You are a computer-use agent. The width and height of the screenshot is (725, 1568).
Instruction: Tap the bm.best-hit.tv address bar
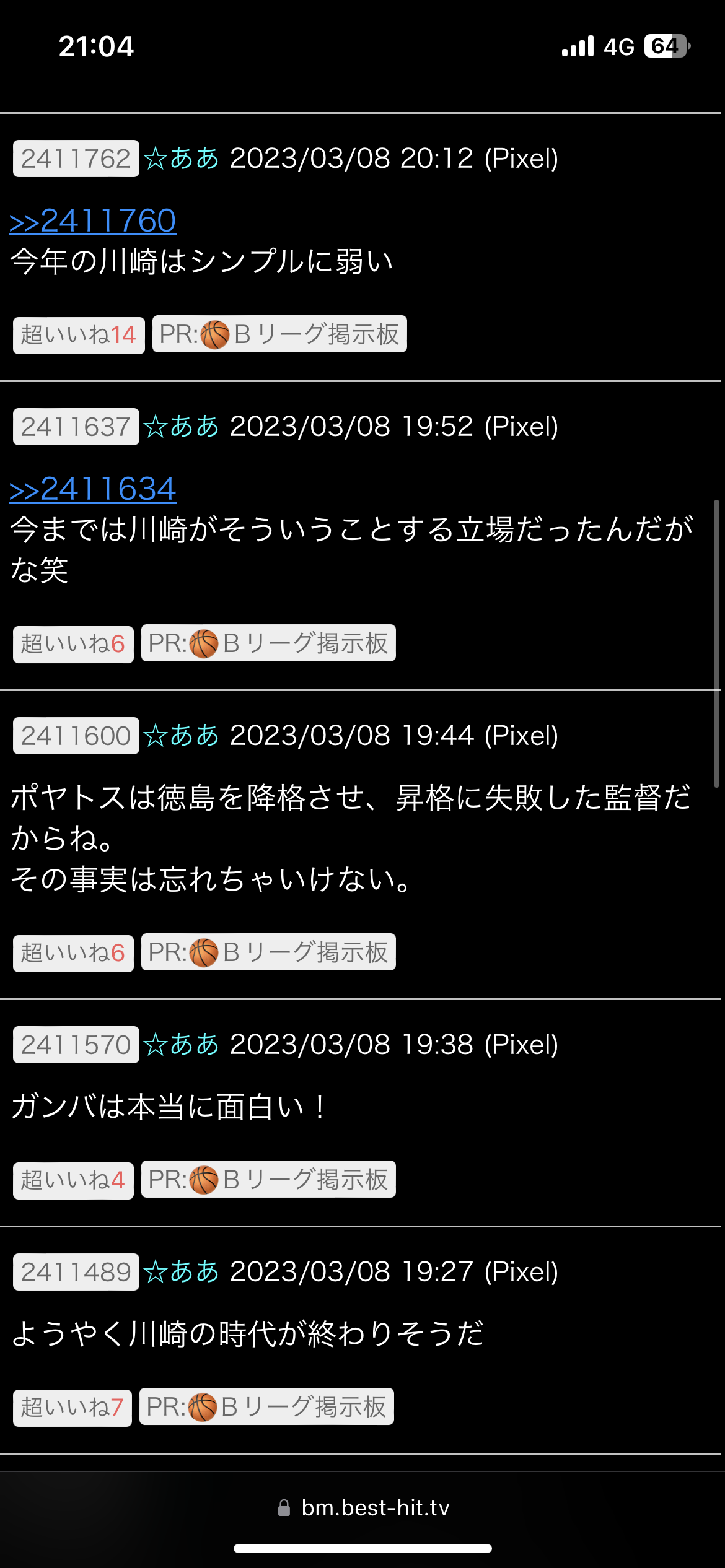[363, 1508]
